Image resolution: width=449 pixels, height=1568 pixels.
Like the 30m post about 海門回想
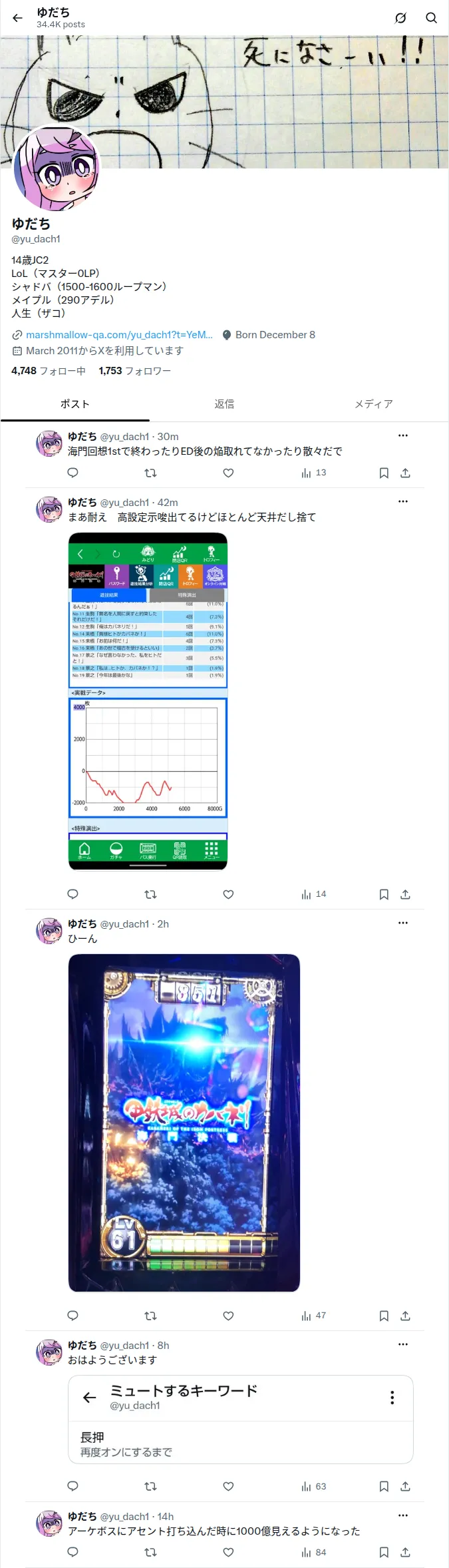click(x=228, y=473)
